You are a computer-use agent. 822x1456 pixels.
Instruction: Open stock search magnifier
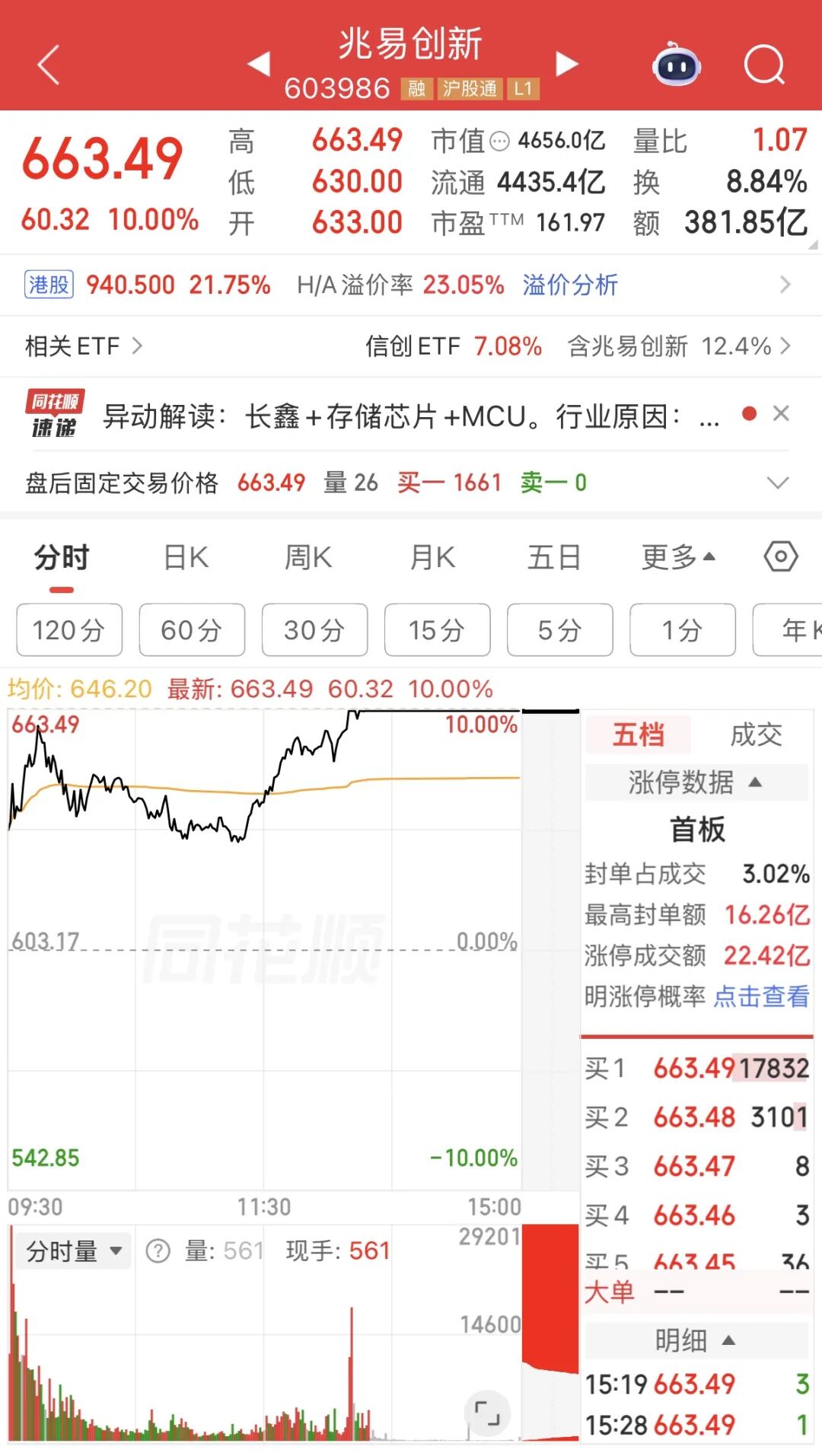point(764,65)
